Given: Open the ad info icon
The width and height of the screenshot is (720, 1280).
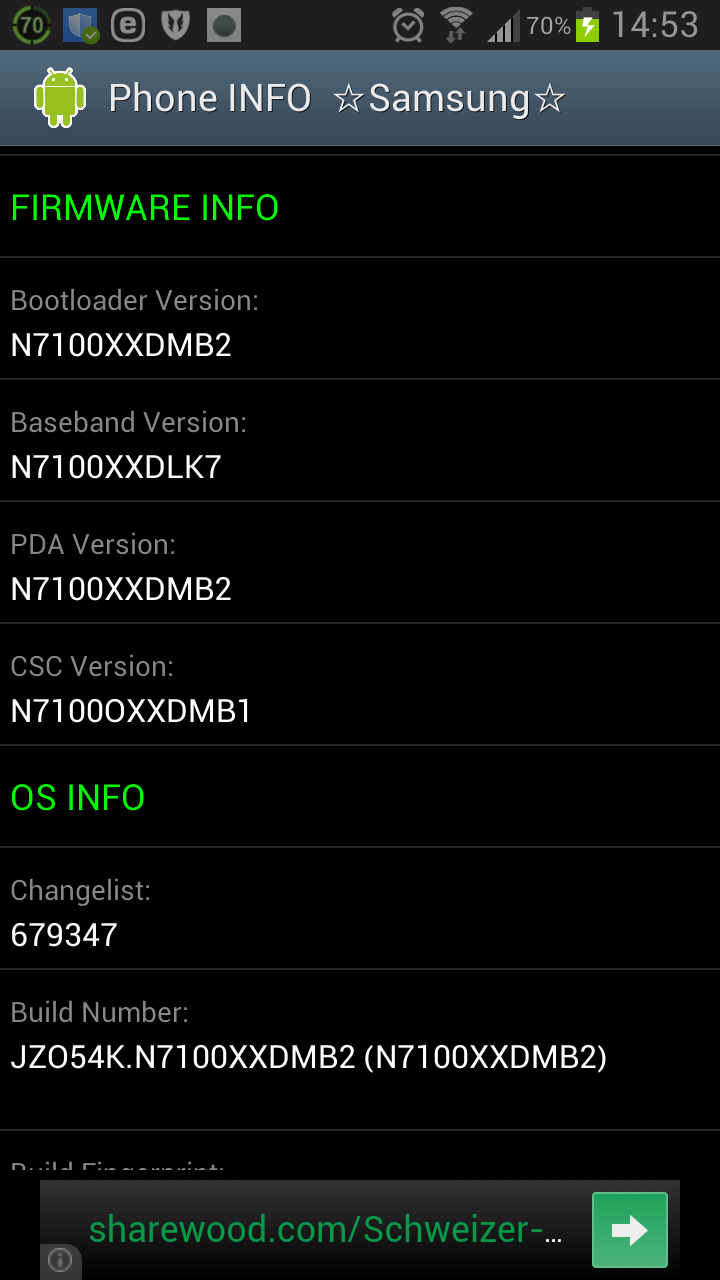Looking at the screenshot, I should [x=60, y=1260].
